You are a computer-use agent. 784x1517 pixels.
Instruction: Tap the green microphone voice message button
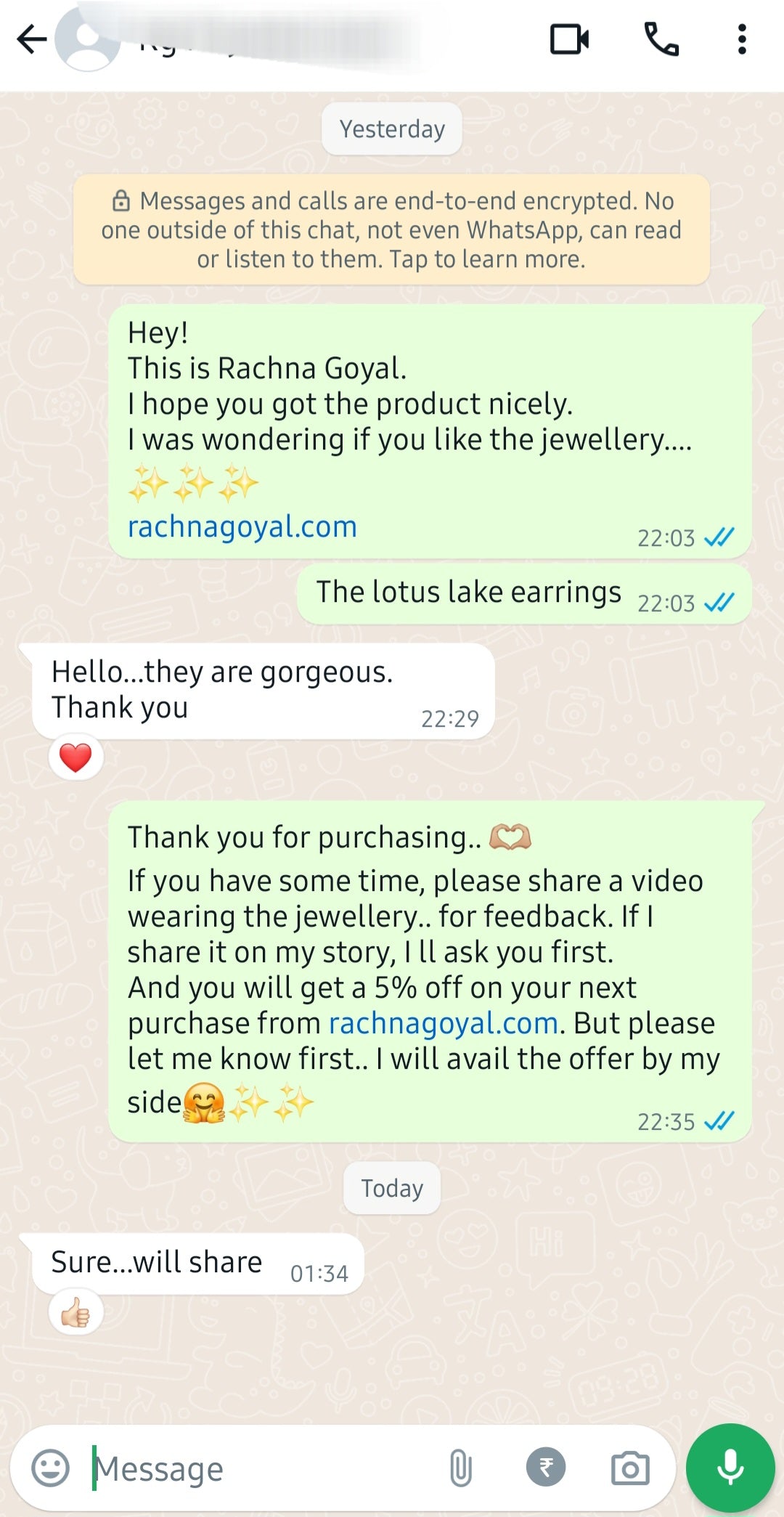pos(730,1467)
